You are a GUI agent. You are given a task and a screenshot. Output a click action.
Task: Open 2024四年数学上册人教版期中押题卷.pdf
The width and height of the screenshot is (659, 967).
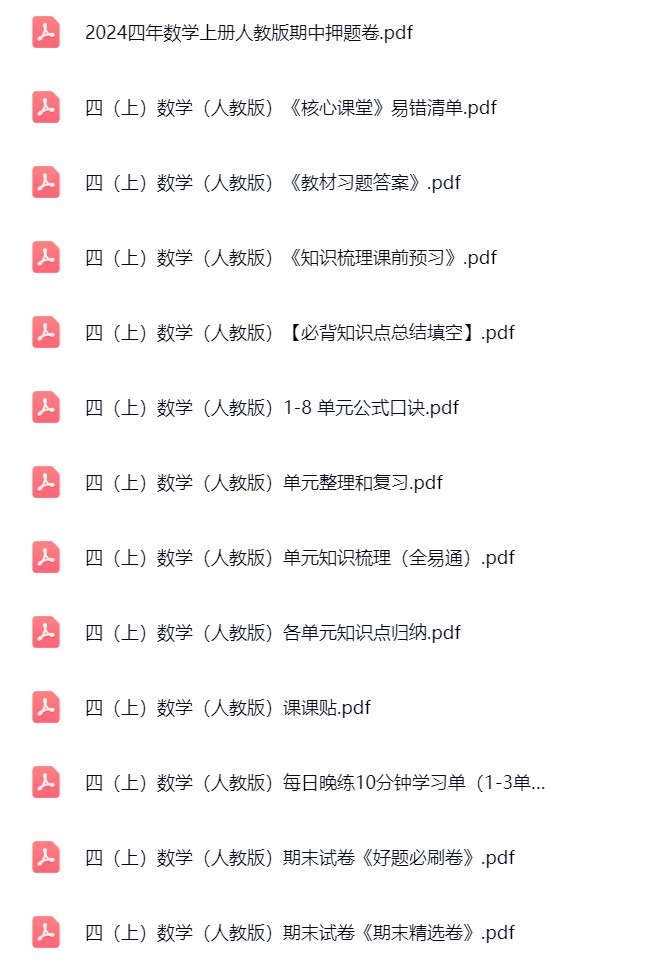(x=249, y=33)
